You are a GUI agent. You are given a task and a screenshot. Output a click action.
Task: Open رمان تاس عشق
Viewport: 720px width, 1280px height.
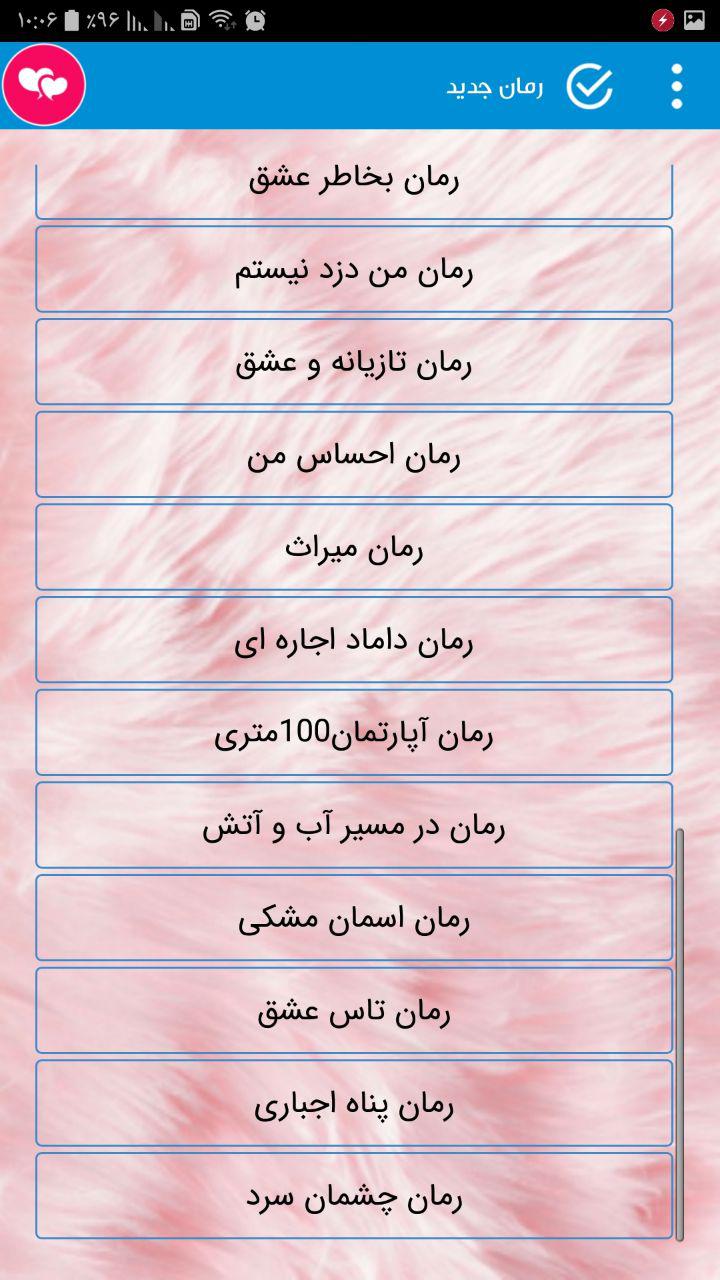click(354, 1010)
